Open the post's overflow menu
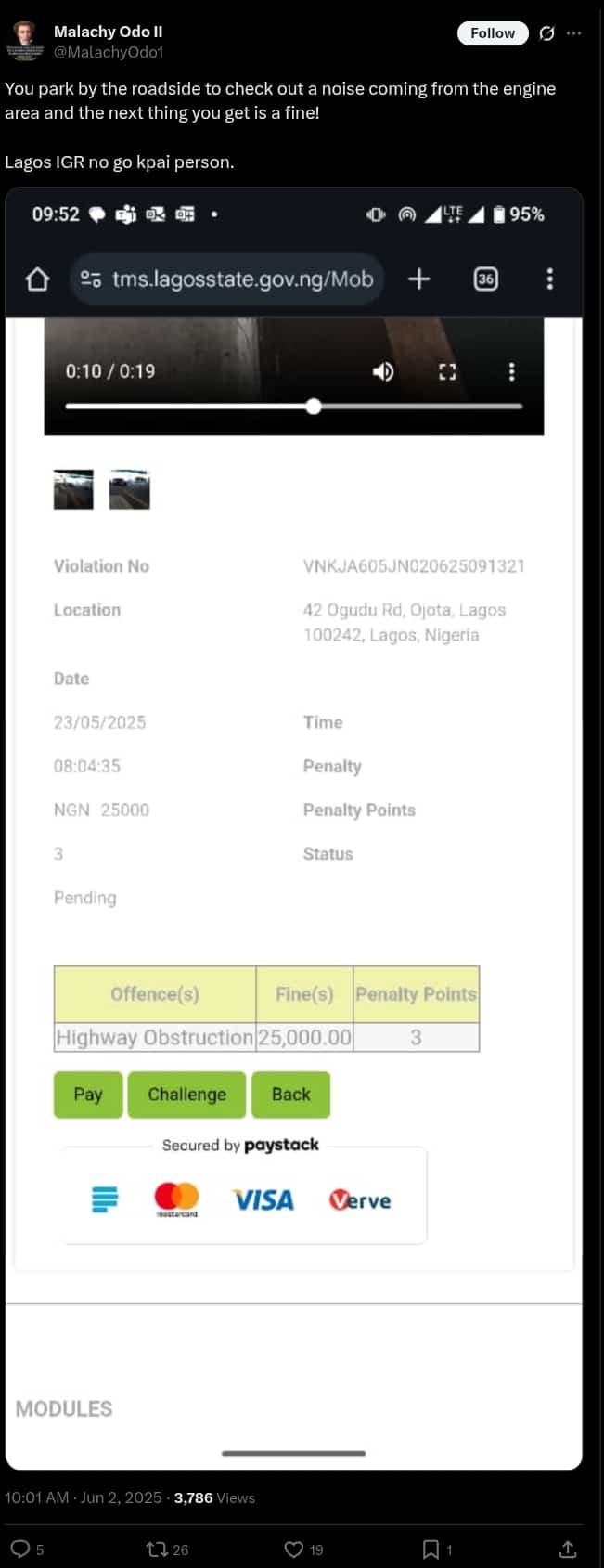This screenshot has width=604, height=1568. pyautogui.click(x=574, y=33)
